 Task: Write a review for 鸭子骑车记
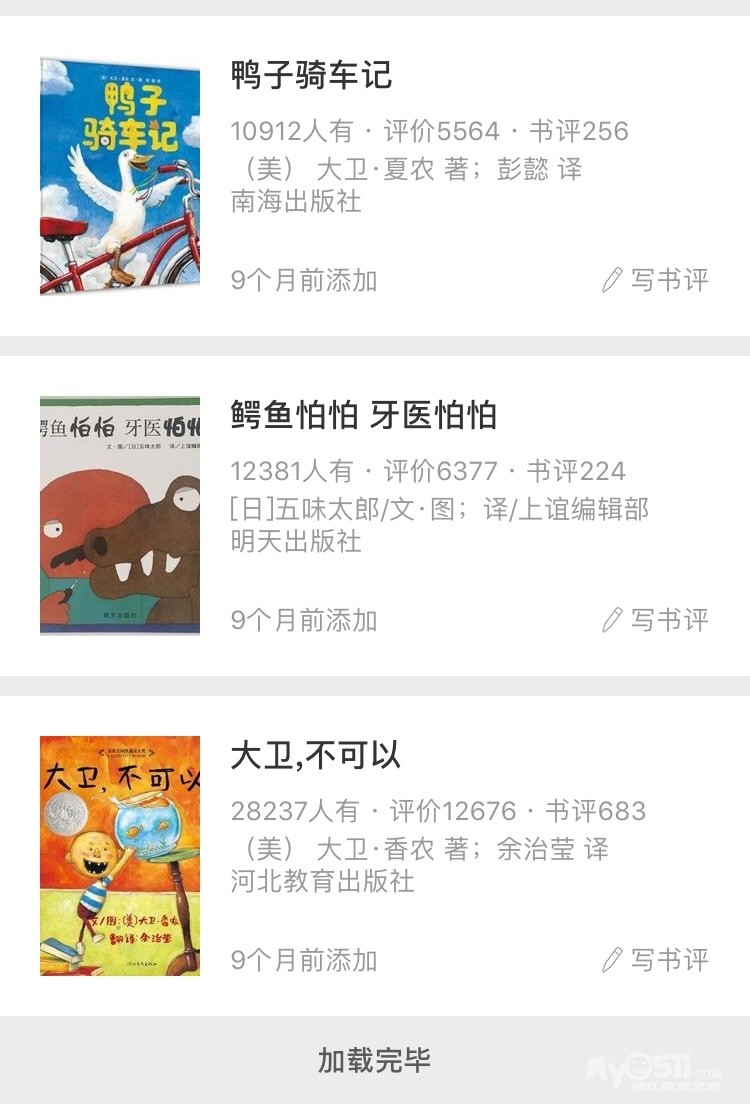tap(656, 280)
